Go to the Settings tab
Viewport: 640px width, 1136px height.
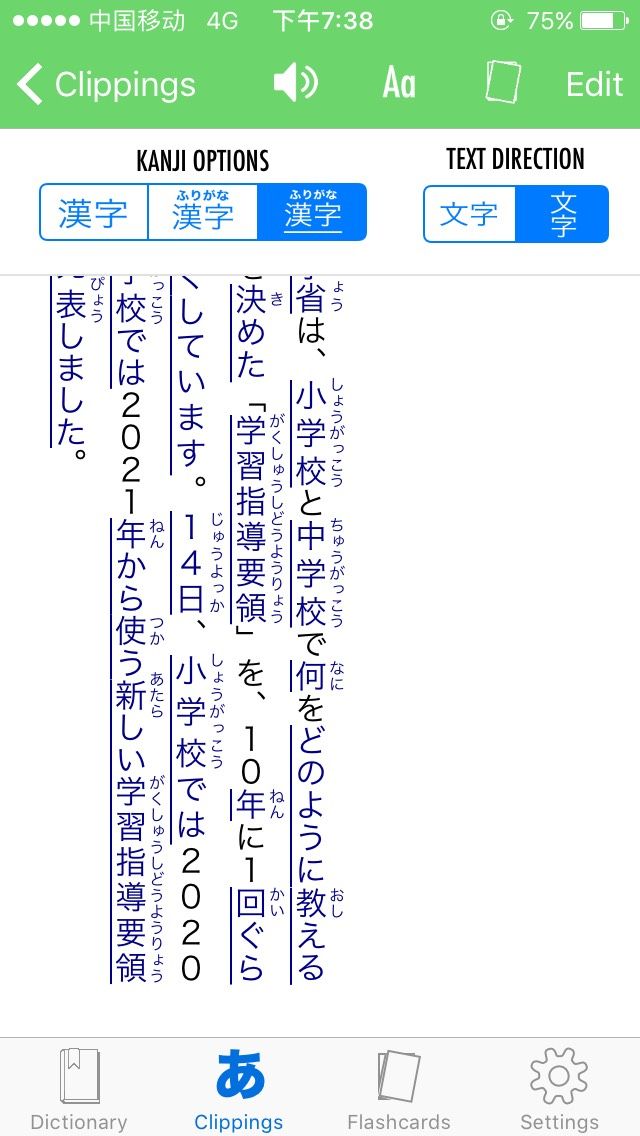click(559, 1089)
